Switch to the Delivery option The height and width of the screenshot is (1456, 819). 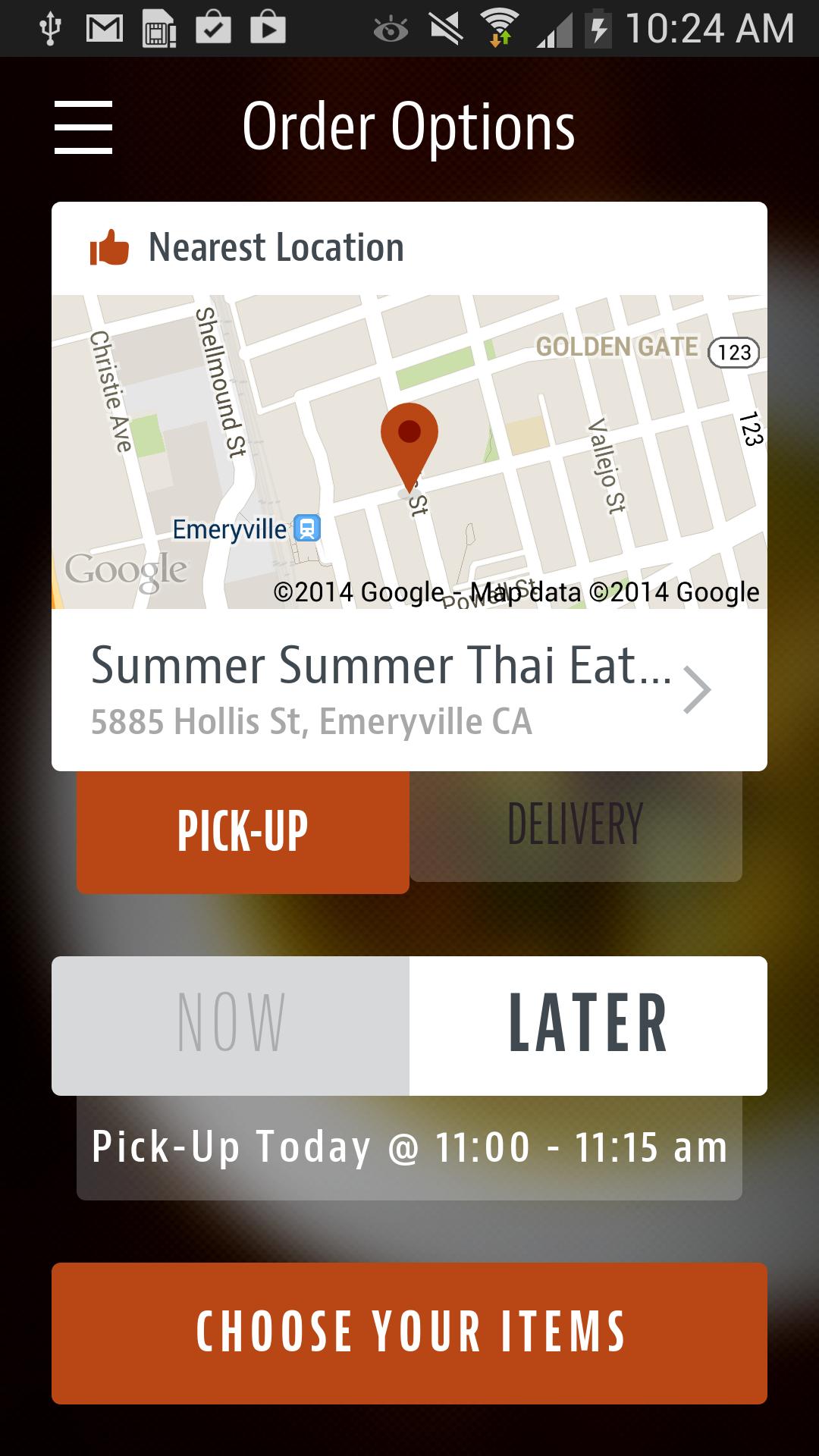tap(576, 826)
